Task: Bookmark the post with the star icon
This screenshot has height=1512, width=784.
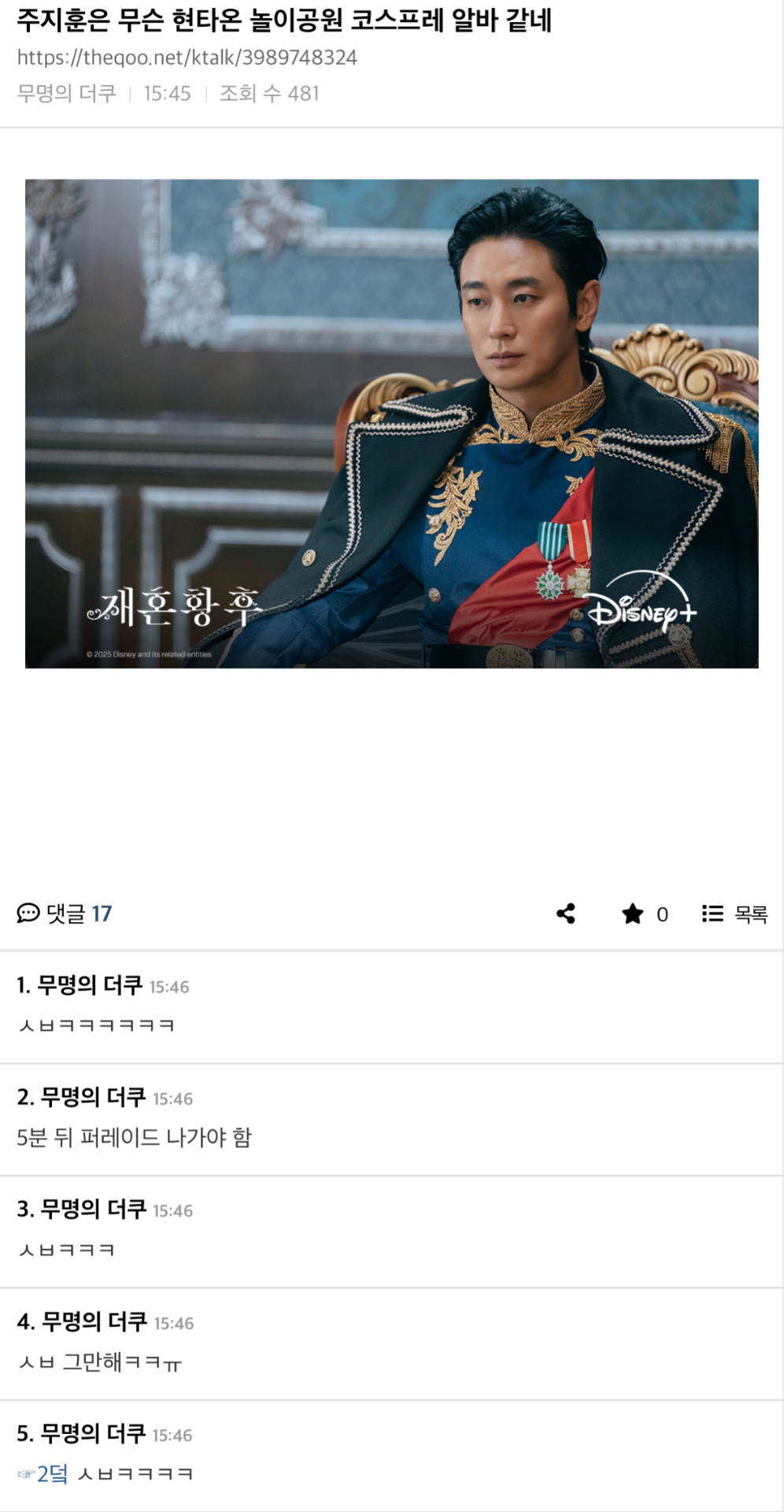Action: tap(633, 913)
